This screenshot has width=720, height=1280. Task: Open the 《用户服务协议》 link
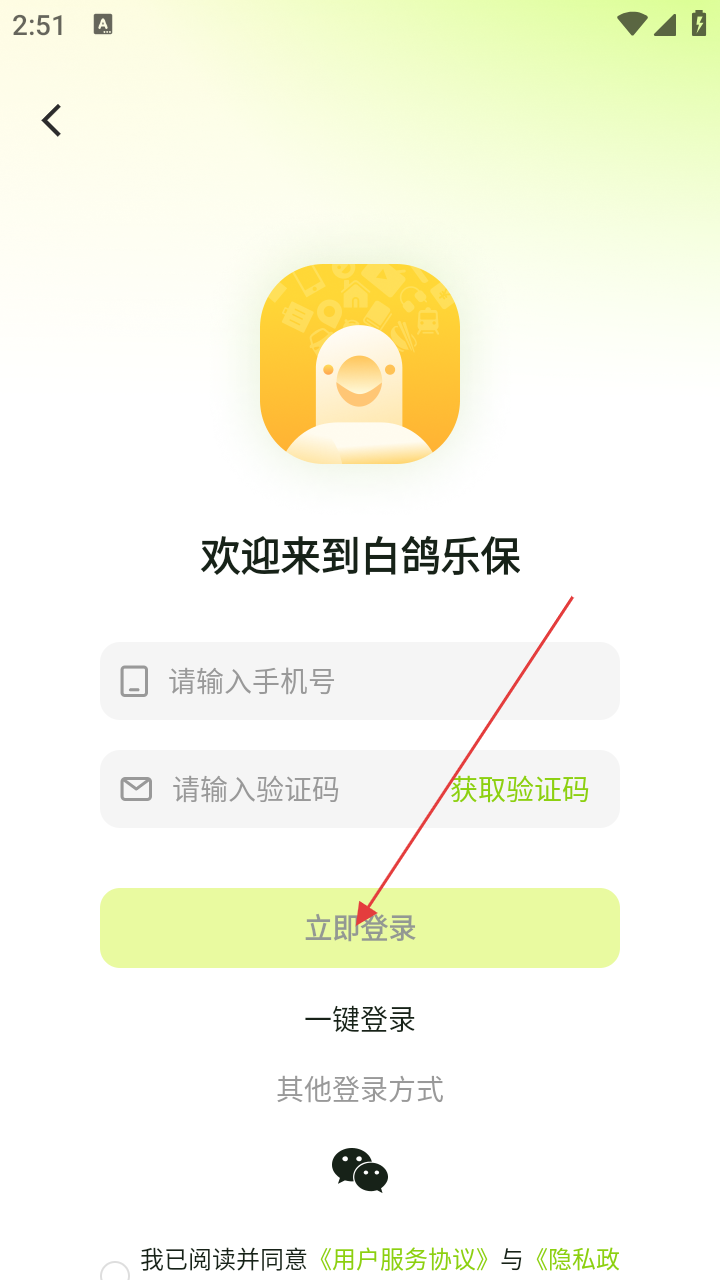(404, 1259)
